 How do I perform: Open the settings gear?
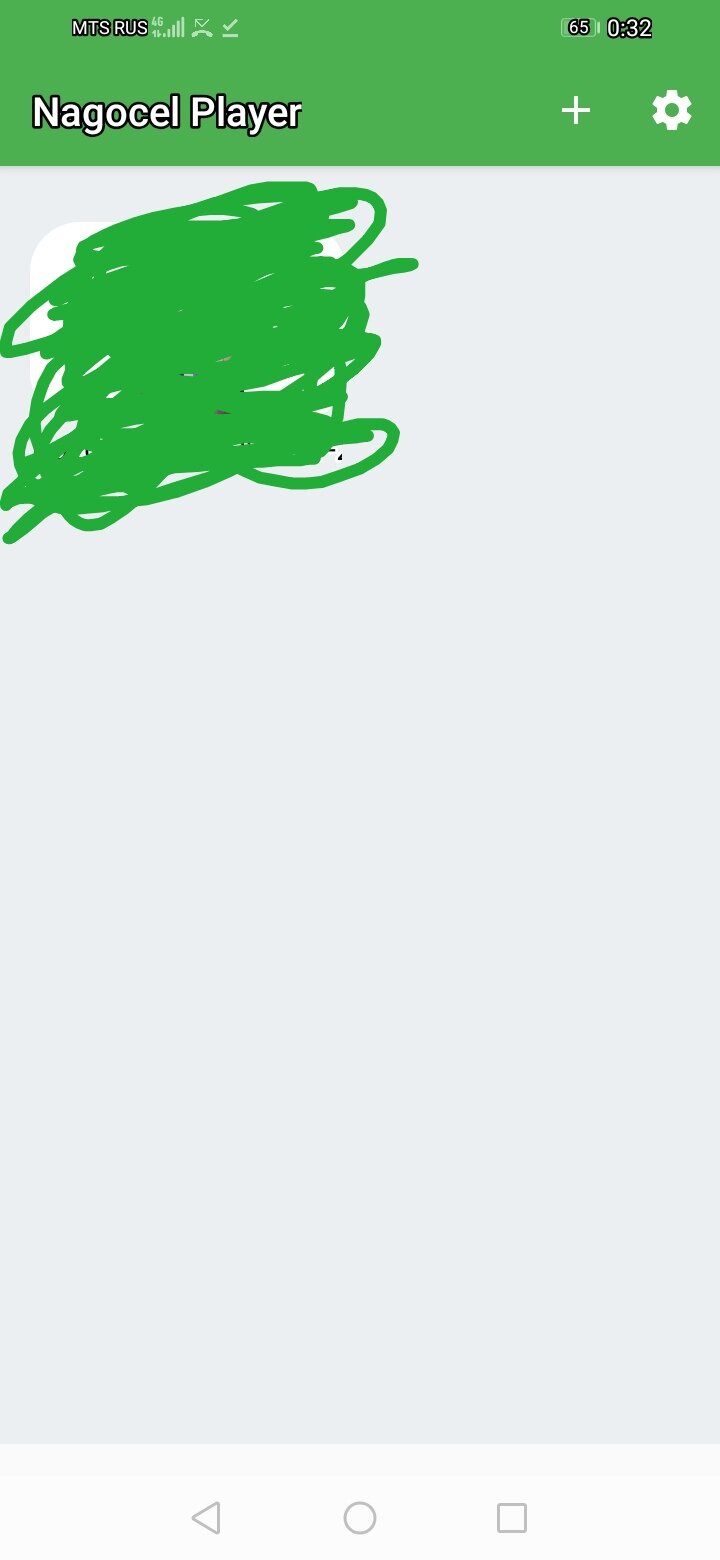tap(672, 111)
